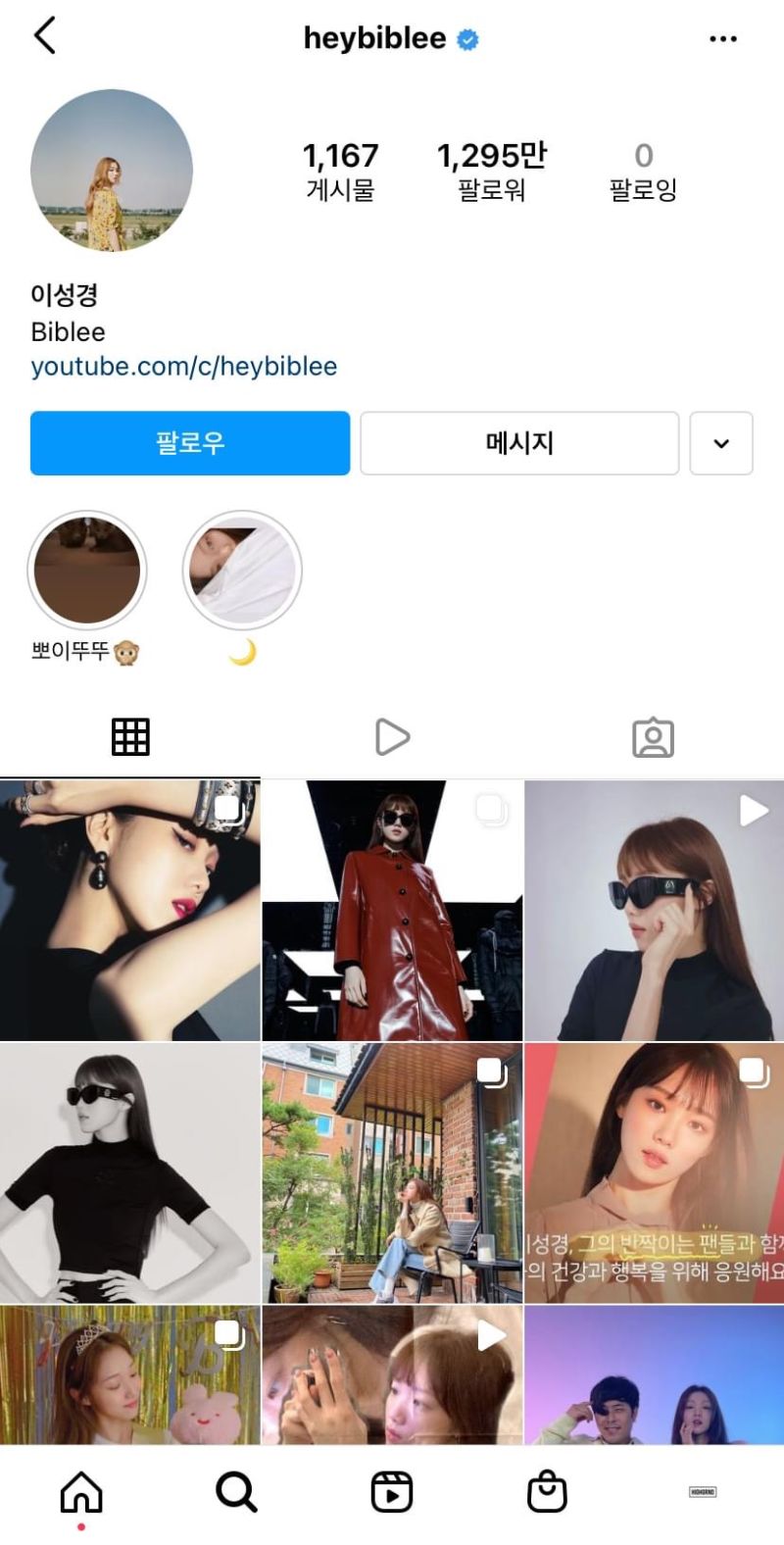Tap the blue 팔로우 button
Image resolution: width=784 pixels, height=1545 pixels.
tap(190, 443)
